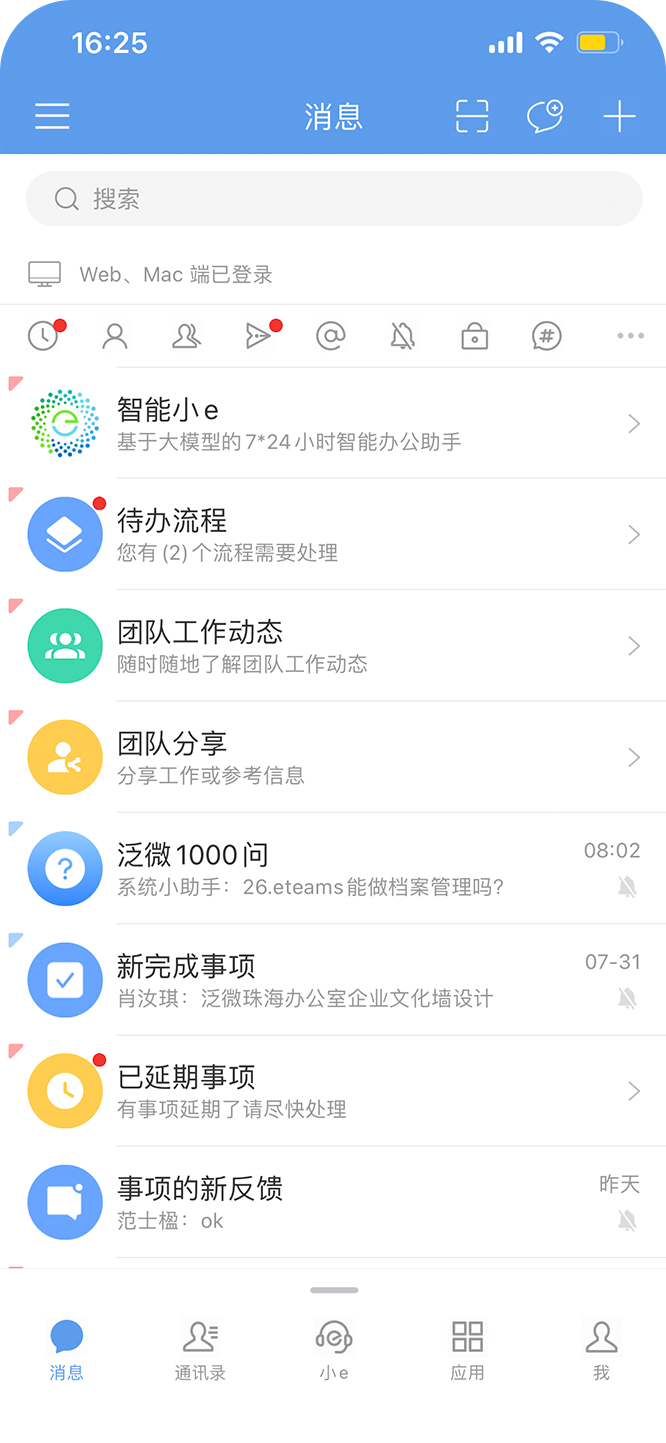Open 新完成事项 thread
666x1443 pixels.
(x=333, y=980)
